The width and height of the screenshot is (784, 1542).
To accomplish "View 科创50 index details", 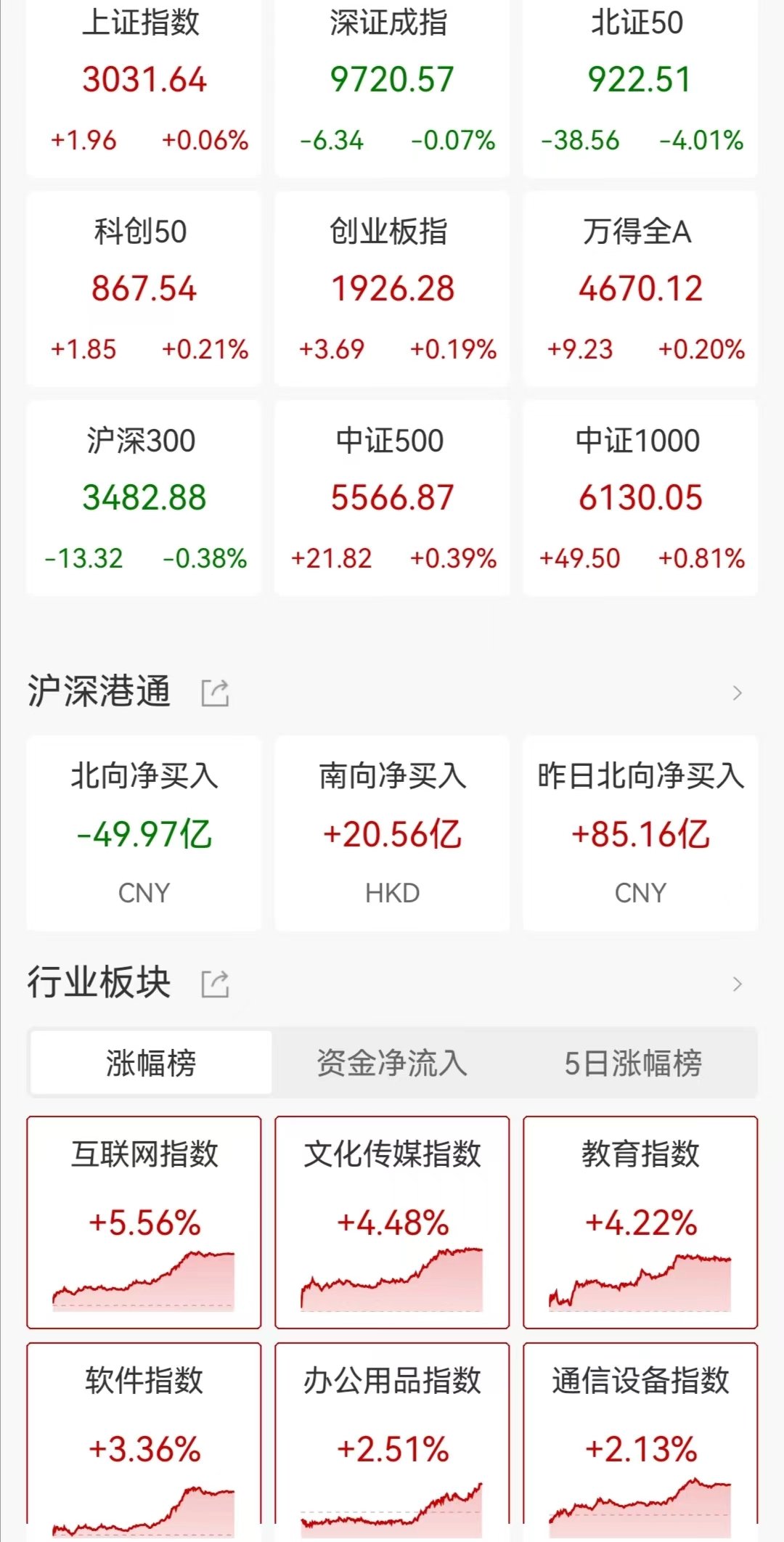I will click(144, 289).
